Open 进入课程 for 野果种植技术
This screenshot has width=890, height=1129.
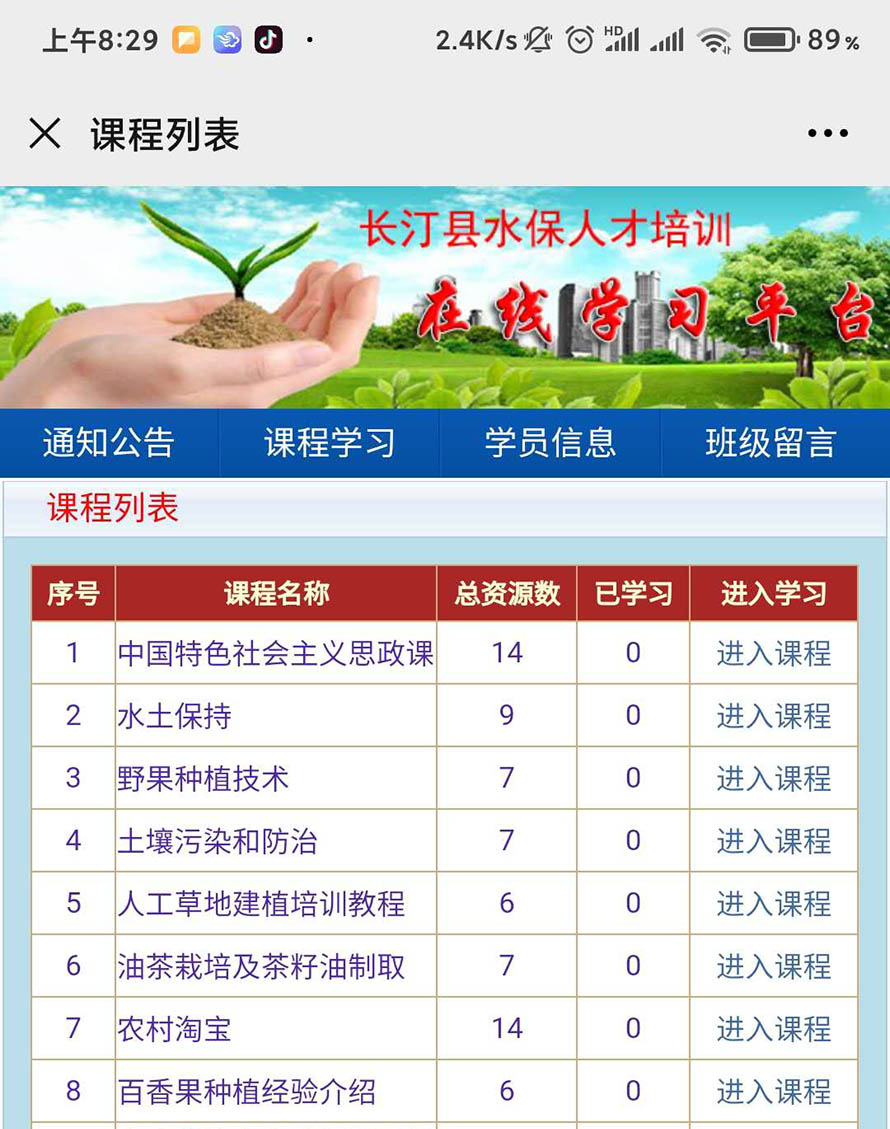773,778
